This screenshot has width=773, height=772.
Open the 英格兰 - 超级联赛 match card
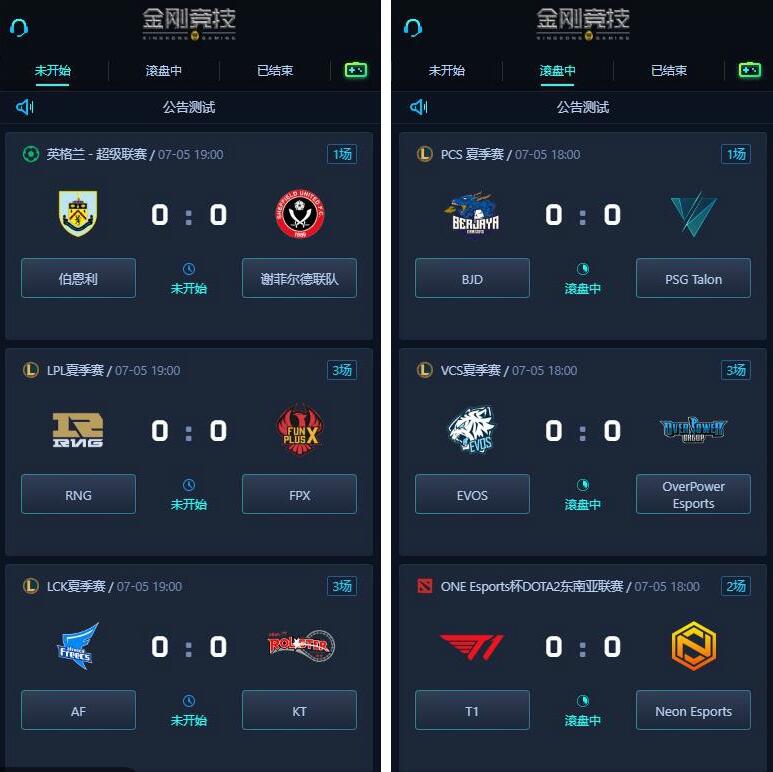pos(188,215)
